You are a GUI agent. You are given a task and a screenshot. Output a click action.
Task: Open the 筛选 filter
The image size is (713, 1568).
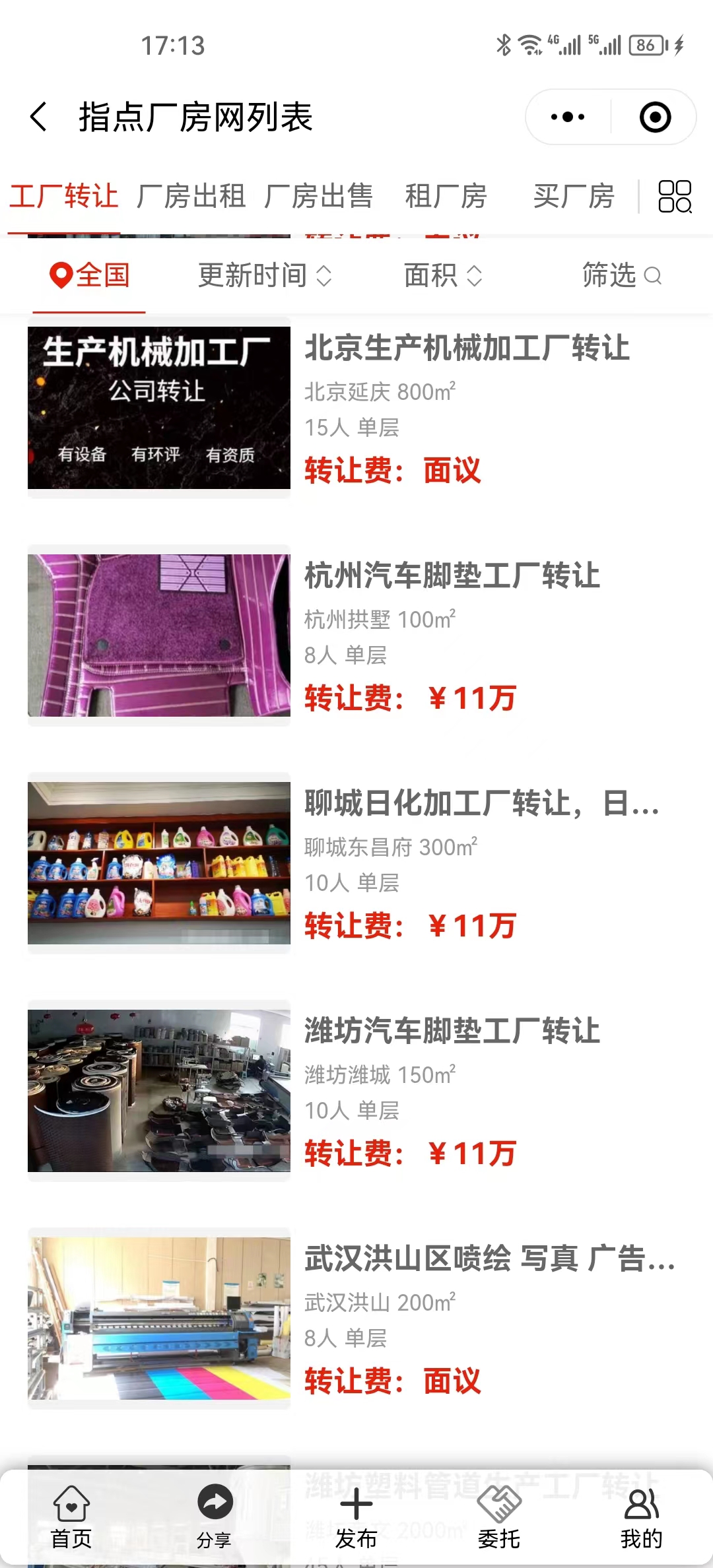(621, 275)
